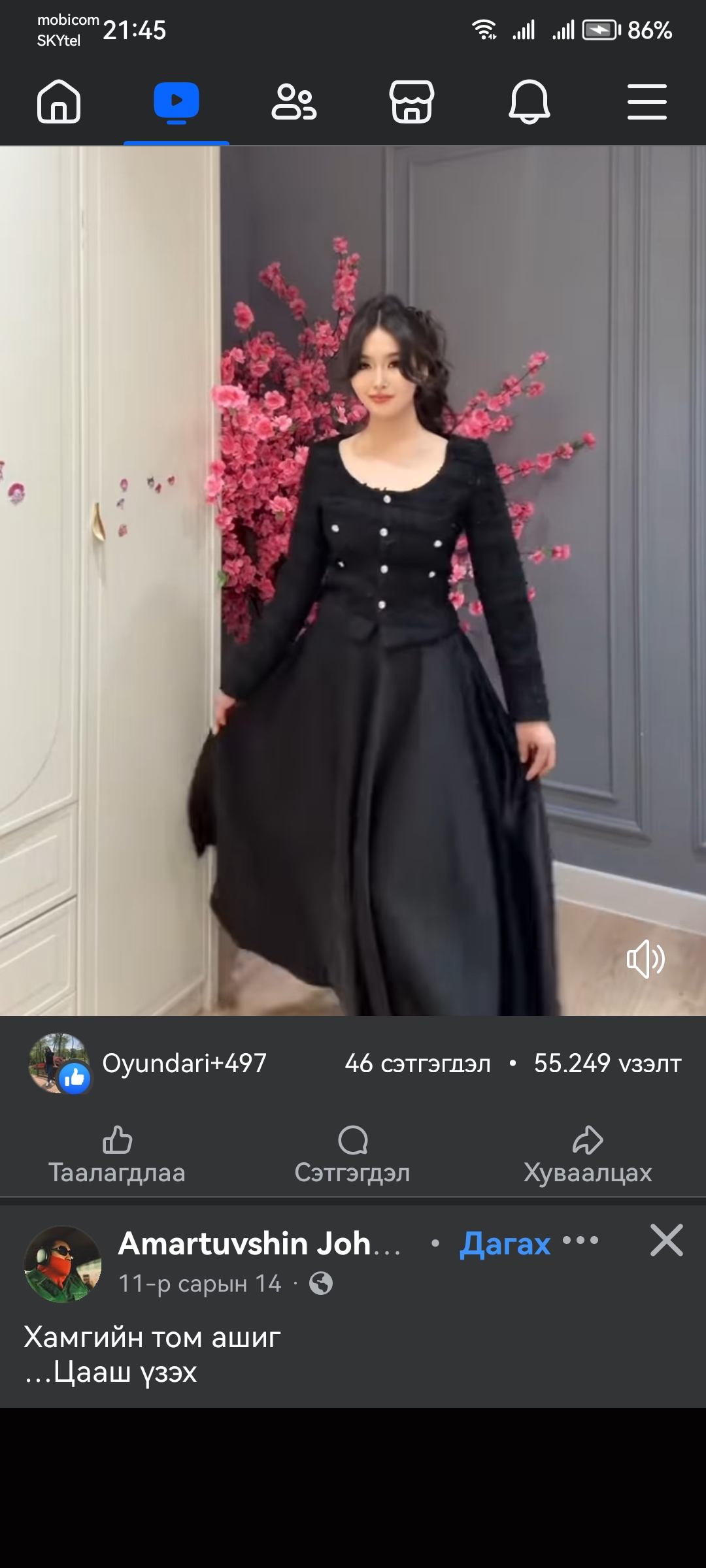
Task: Open the hamburger menu
Action: pos(647,102)
